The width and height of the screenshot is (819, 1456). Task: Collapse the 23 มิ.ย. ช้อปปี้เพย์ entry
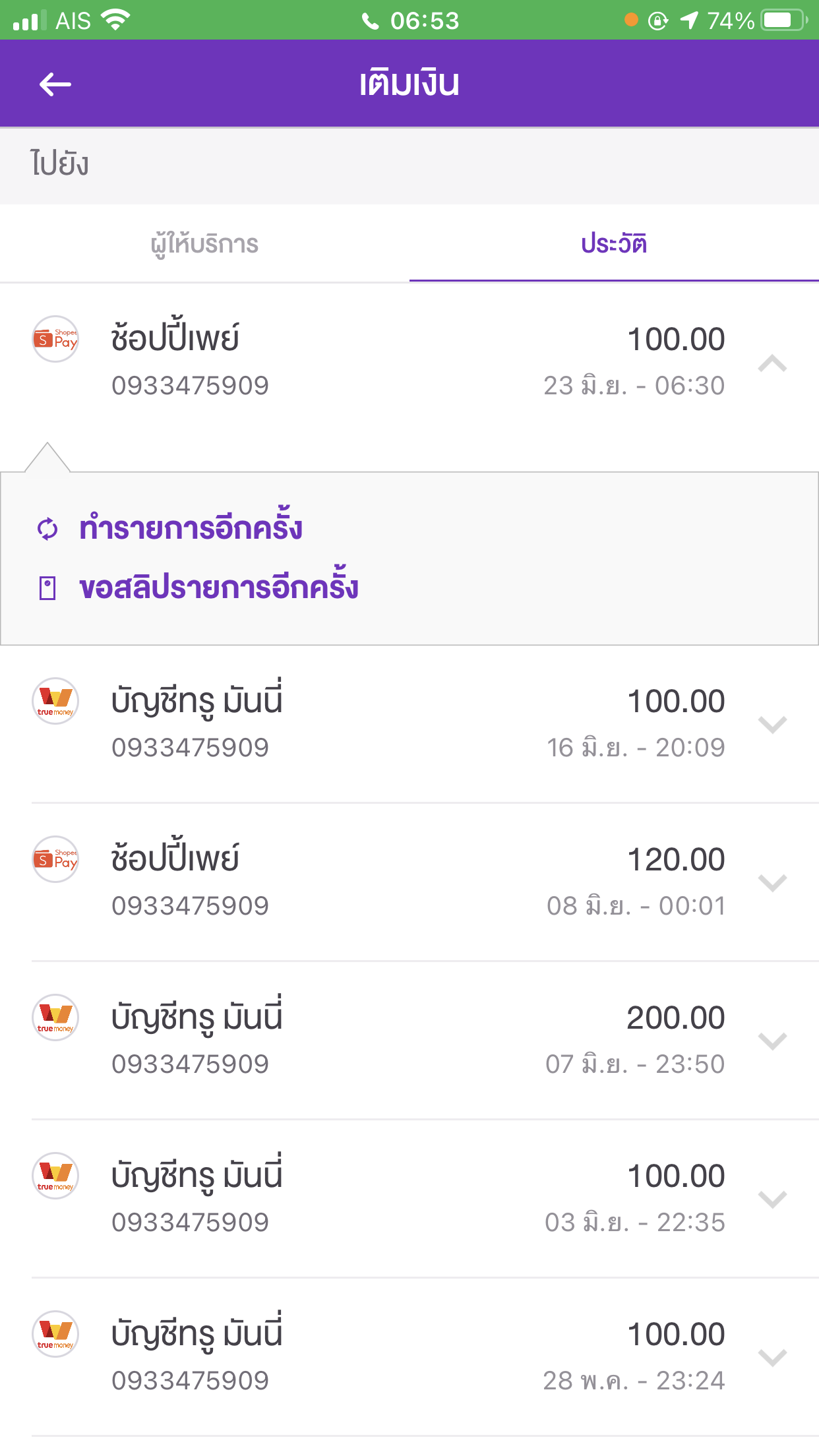[x=772, y=363]
